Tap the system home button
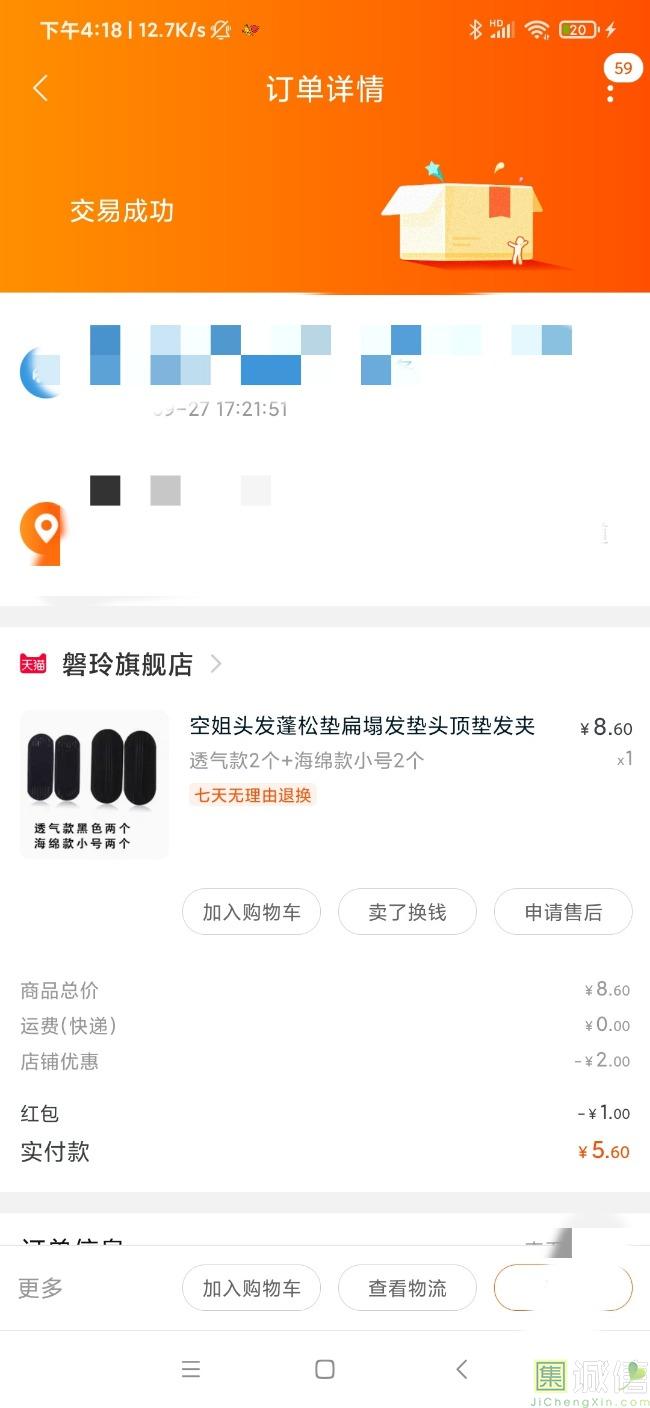650x1408 pixels. point(324,1369)
